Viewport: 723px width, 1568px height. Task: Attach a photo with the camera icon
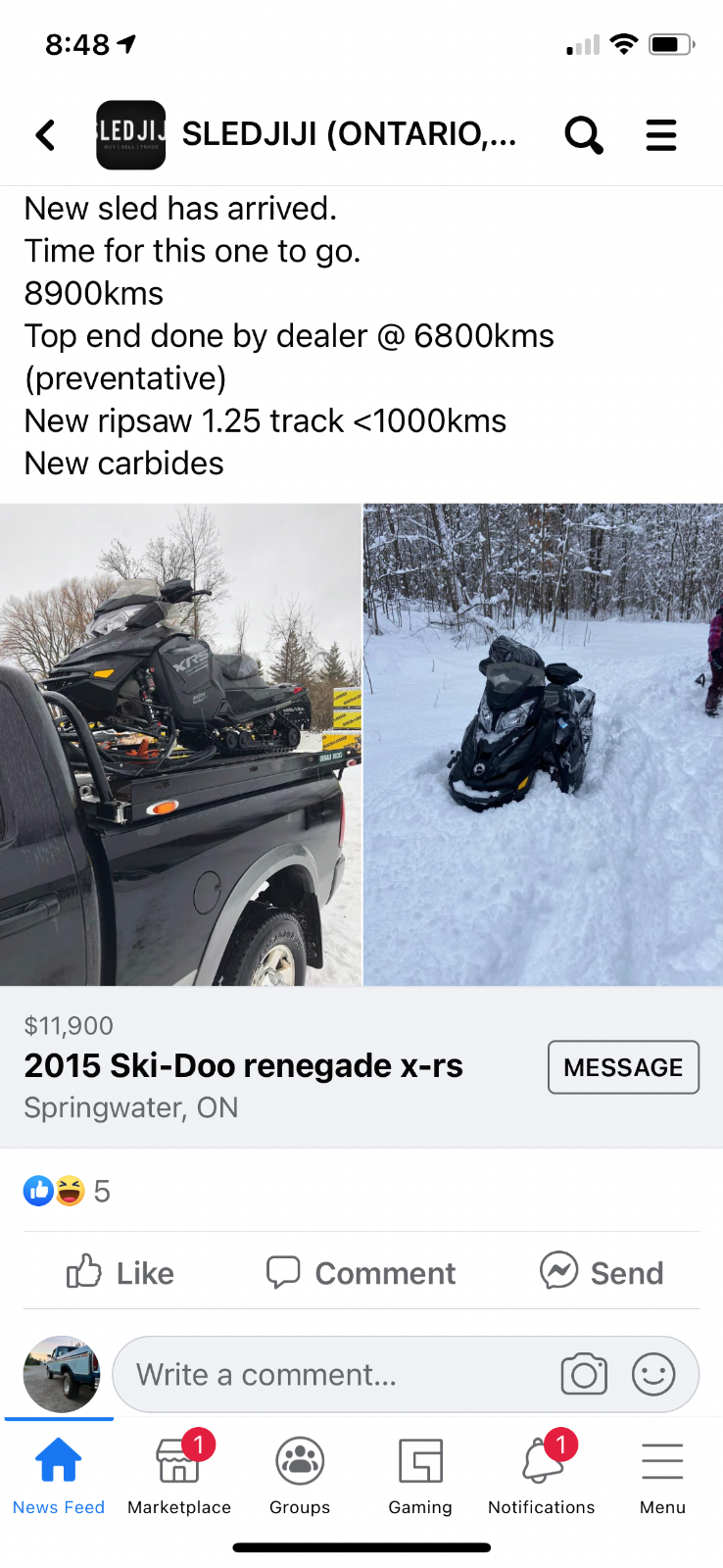click(x=584, y=1374)
